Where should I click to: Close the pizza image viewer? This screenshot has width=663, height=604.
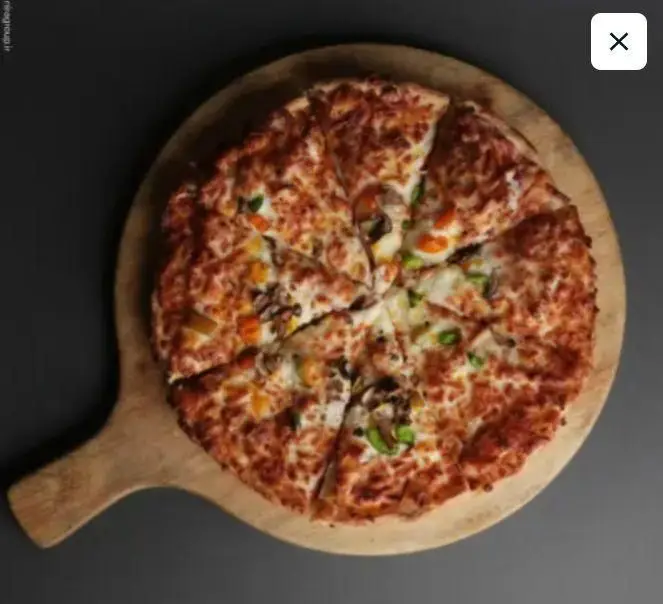point(618,42)
